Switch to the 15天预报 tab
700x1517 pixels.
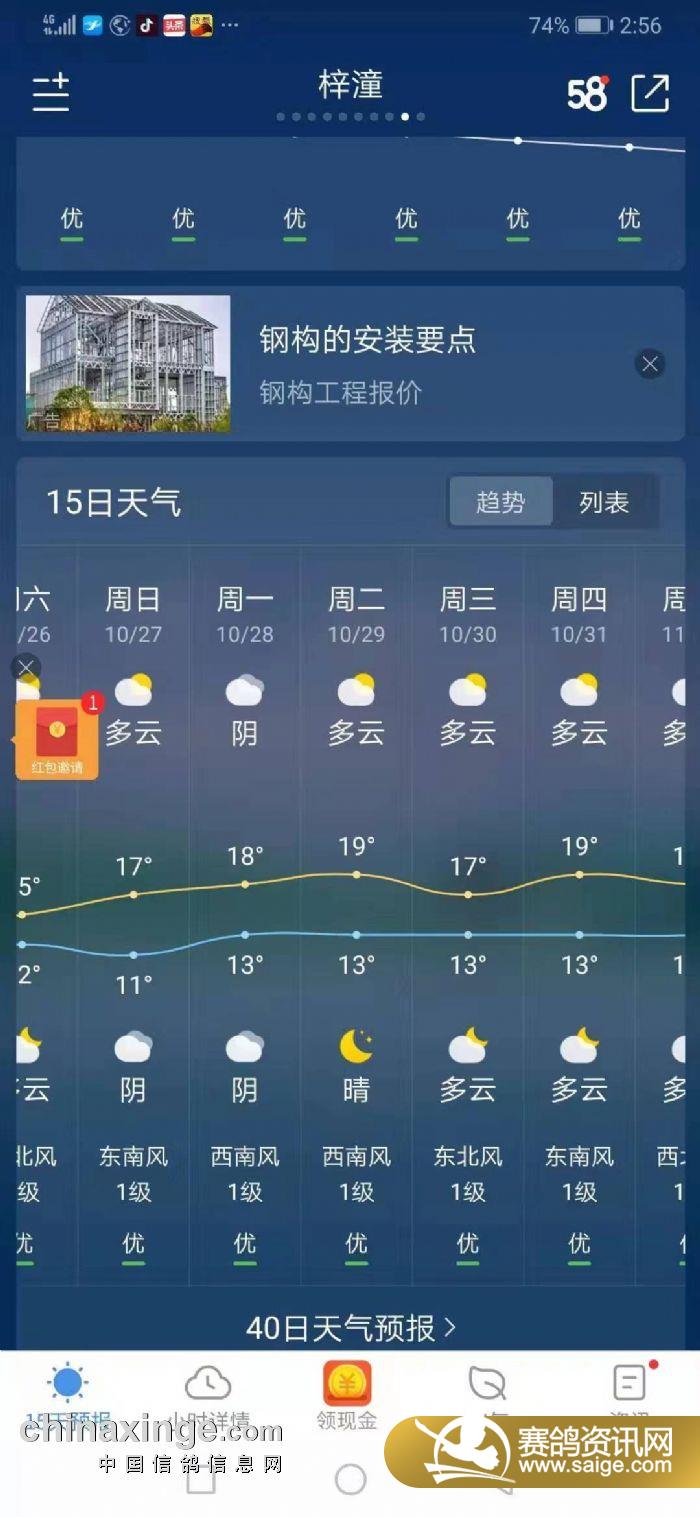point(68,1393)
